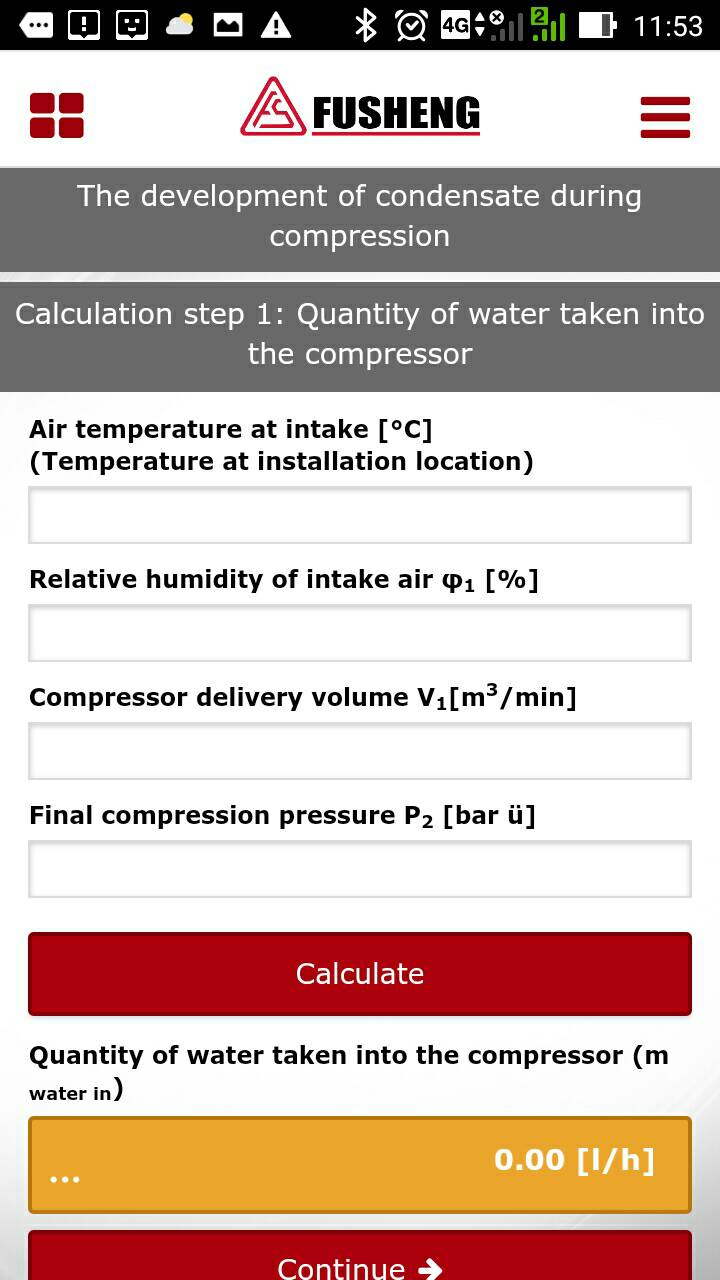Open the red grid menu icon

point(57,116)
